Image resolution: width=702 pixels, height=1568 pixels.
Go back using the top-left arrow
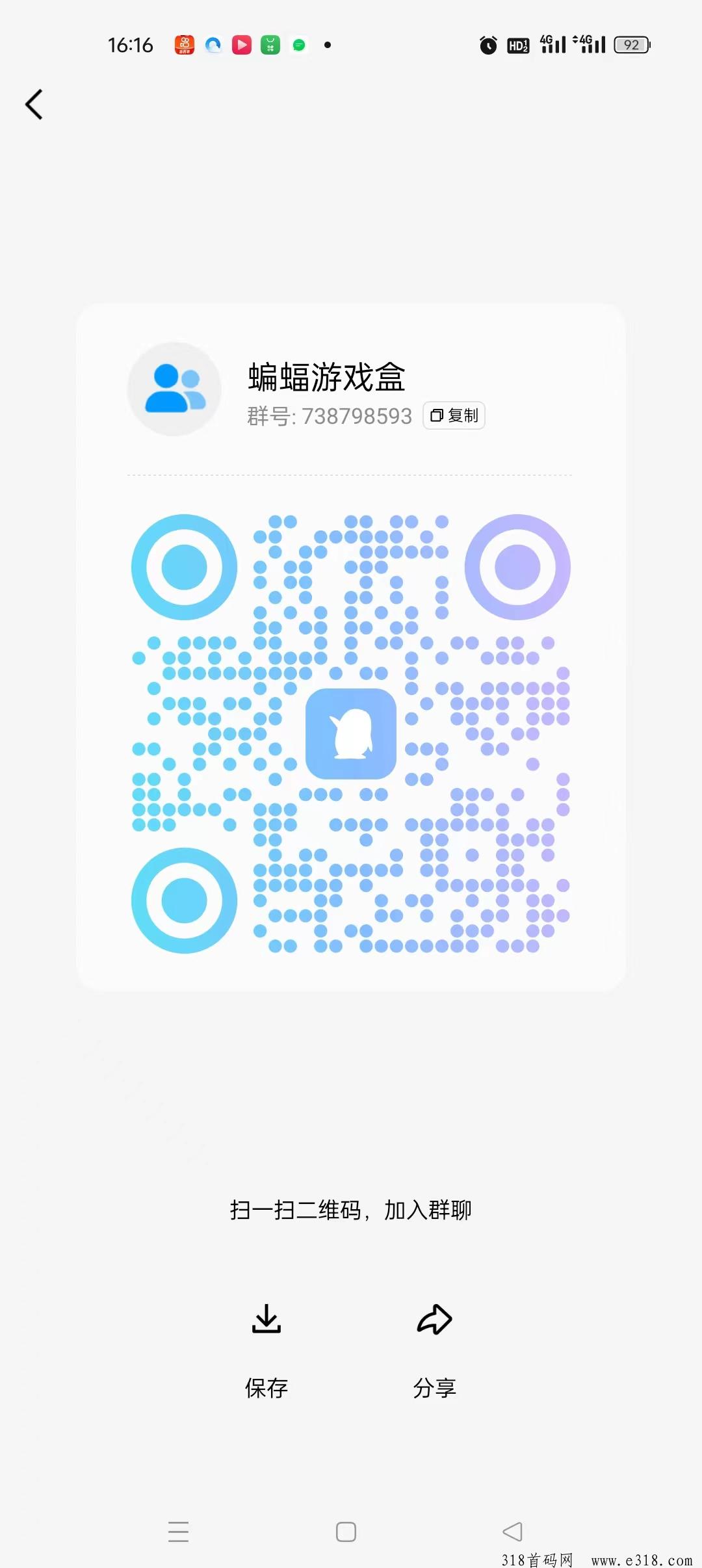(x=34, y=105)
